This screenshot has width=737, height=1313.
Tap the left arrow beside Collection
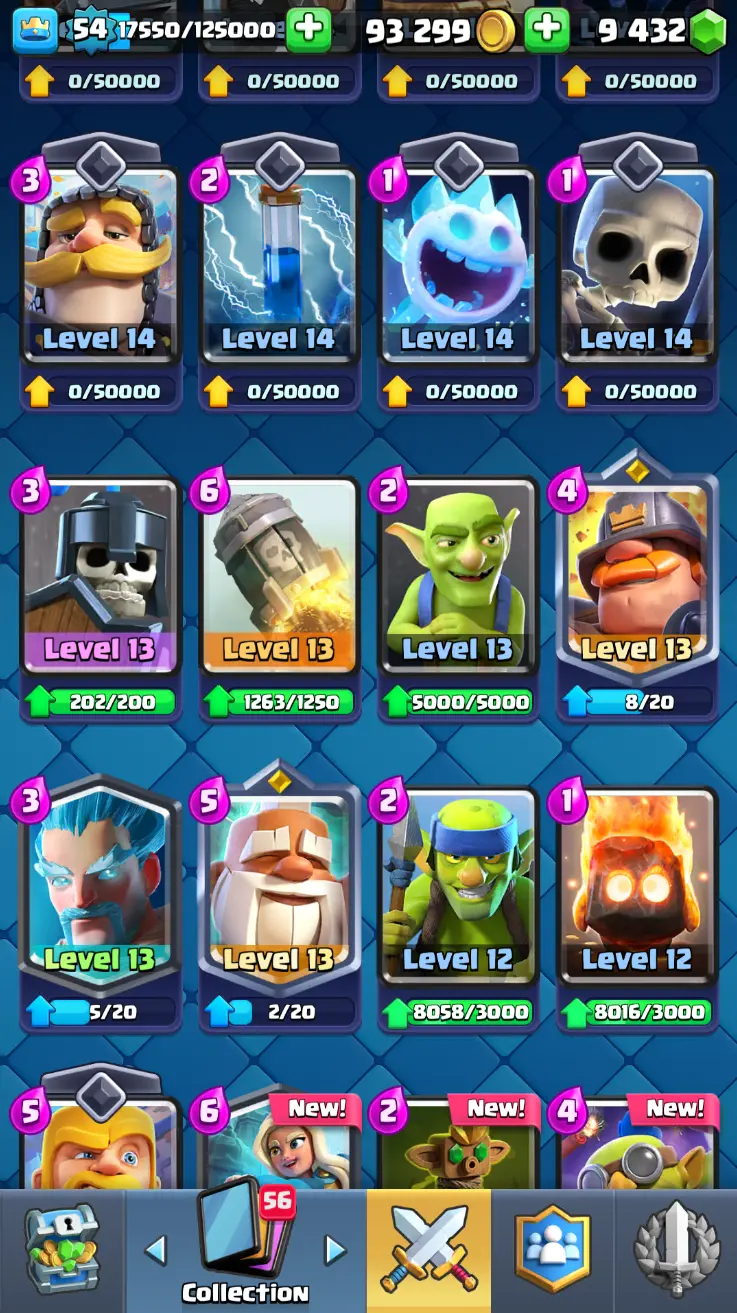pos(155,1250)
